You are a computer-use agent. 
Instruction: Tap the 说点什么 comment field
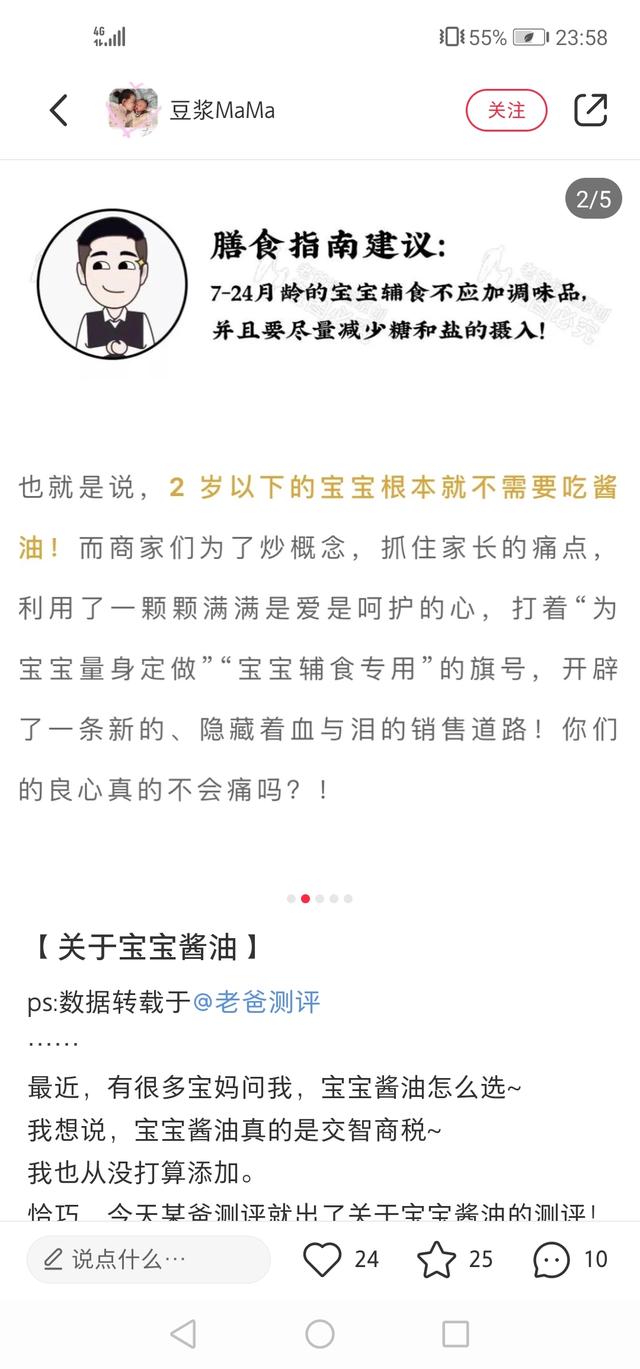pos(148,1259)
